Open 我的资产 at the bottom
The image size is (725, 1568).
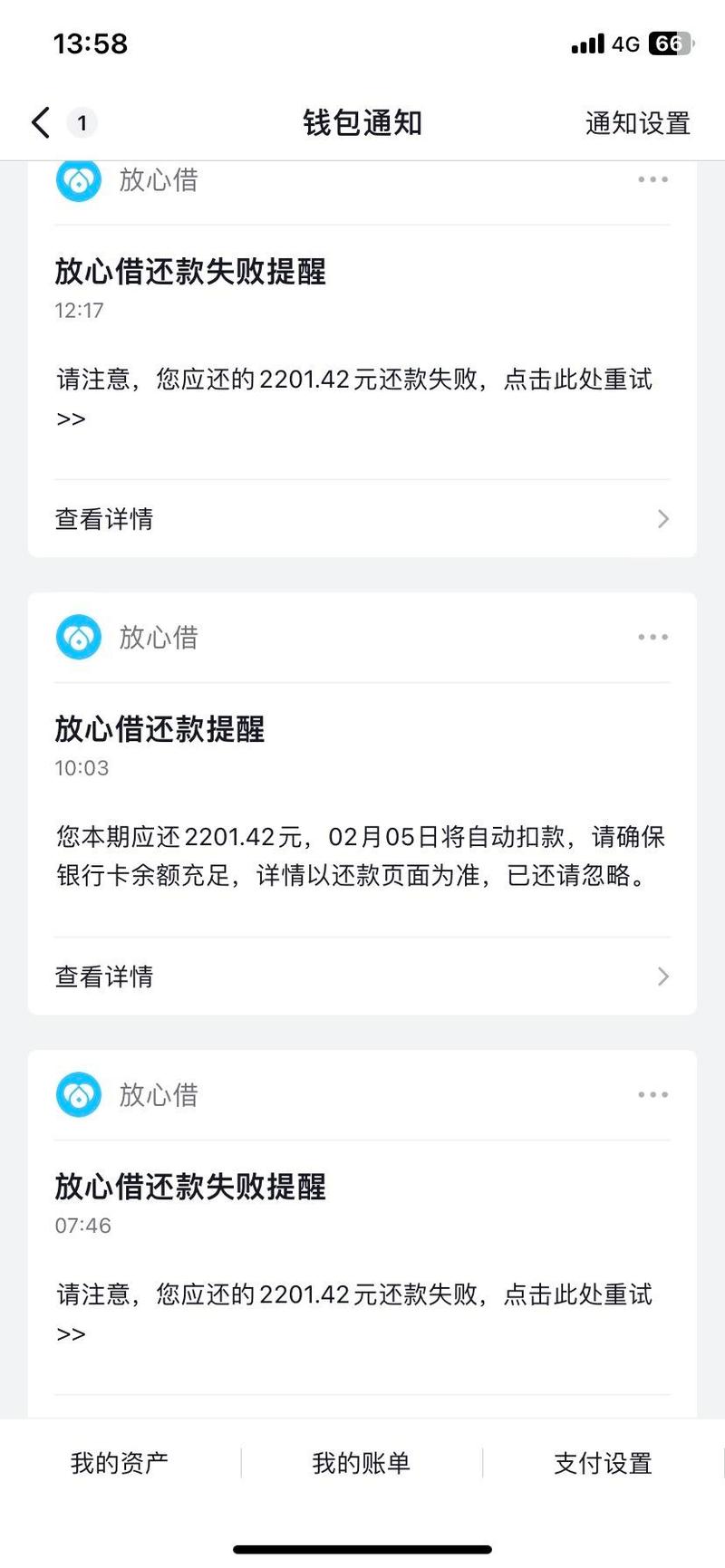120,1463
